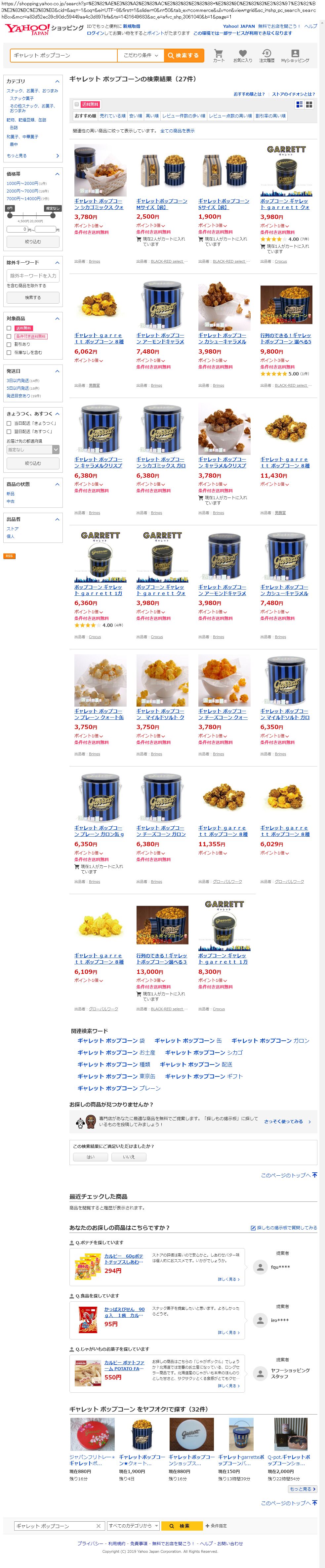Check the 送料無料 filter checkbox above results

coord(77,105)
